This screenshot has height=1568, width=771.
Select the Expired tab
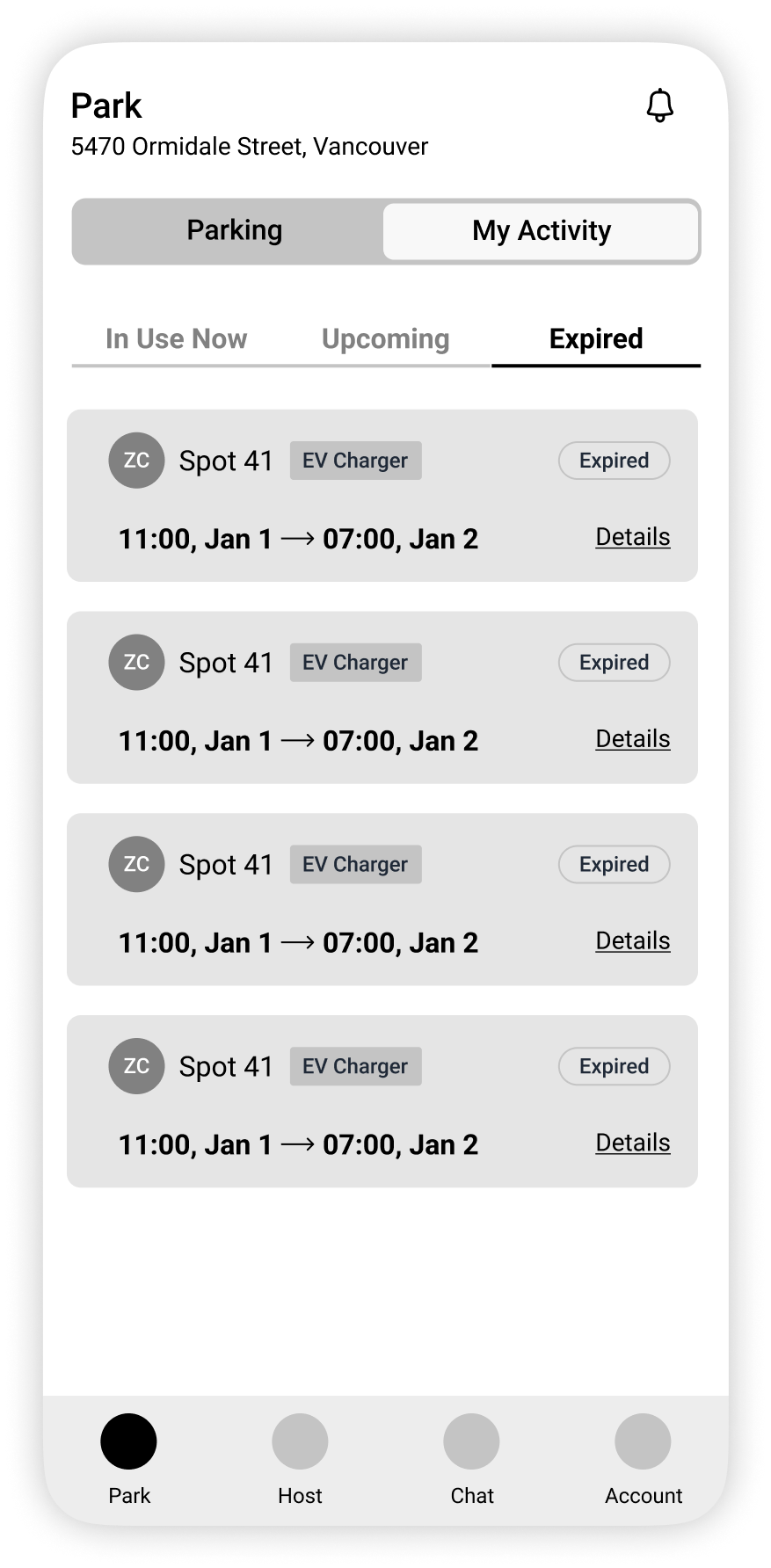595,339
